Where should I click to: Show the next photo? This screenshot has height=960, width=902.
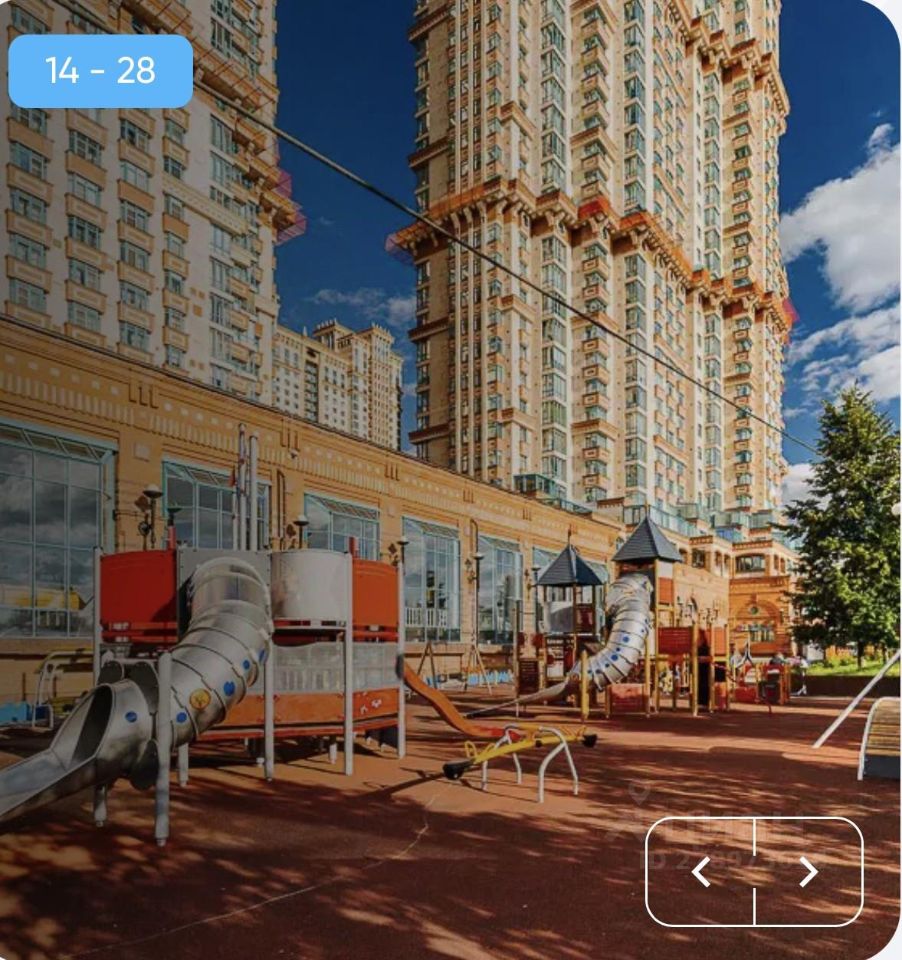808,872
